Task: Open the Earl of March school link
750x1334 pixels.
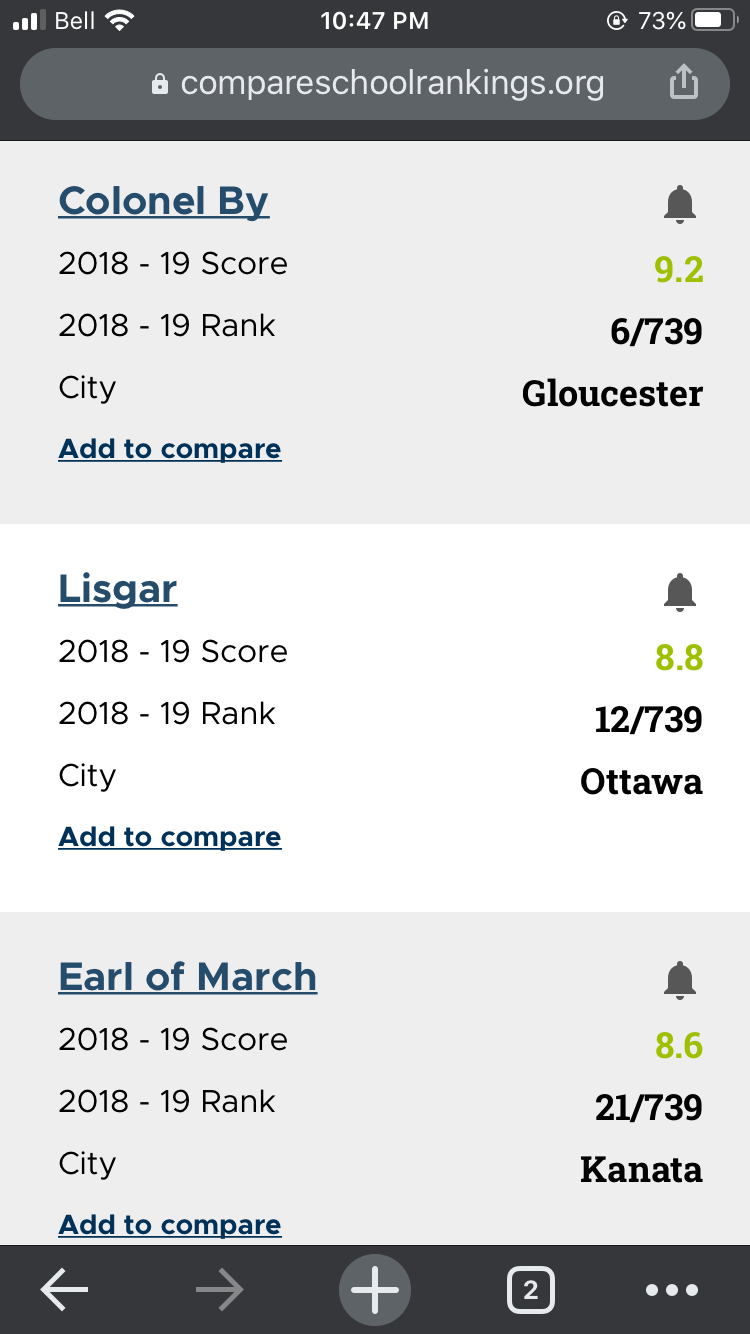Action: [187, 977]
